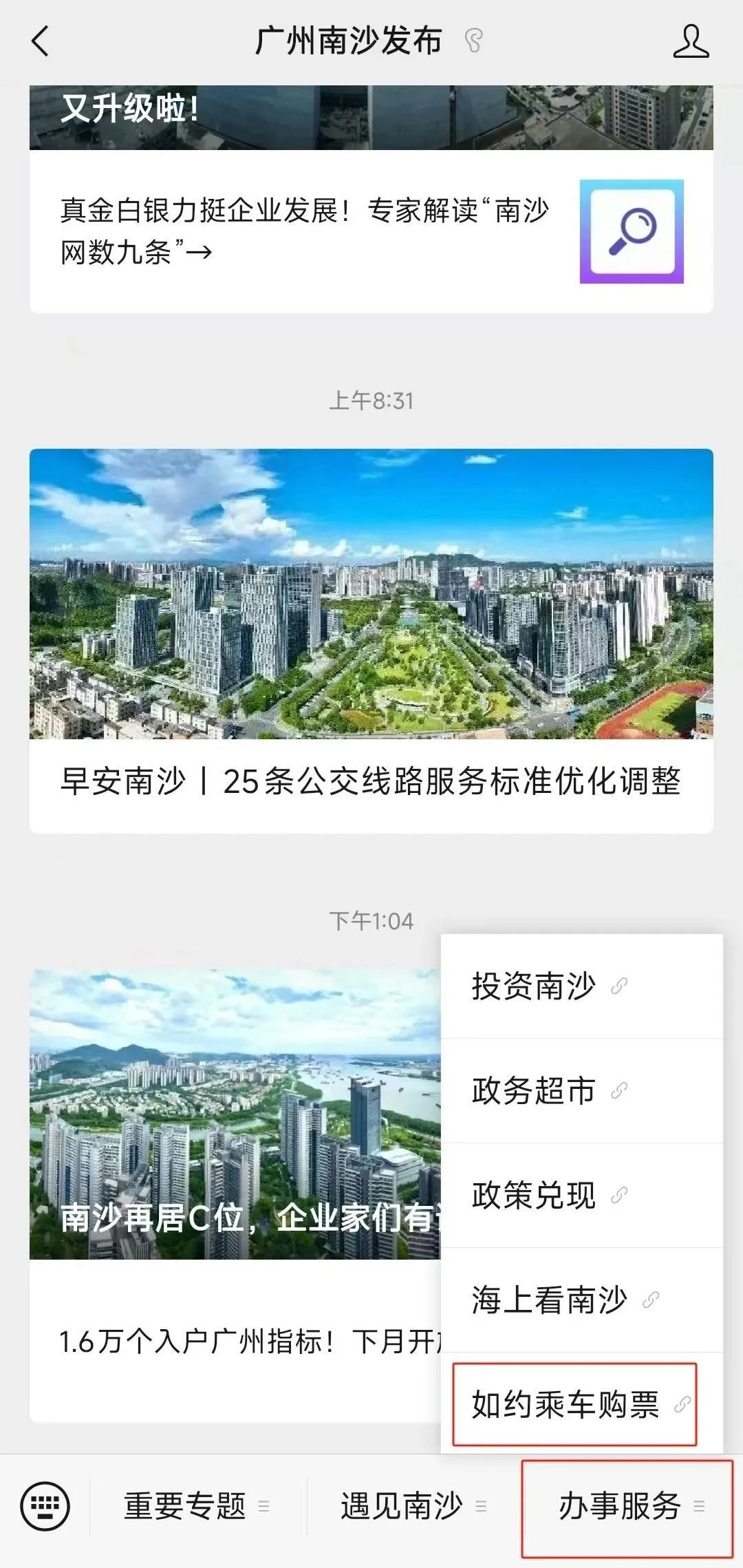743x1568 pixels.
Task: Open the account profile icon
Action: [691, 42]
